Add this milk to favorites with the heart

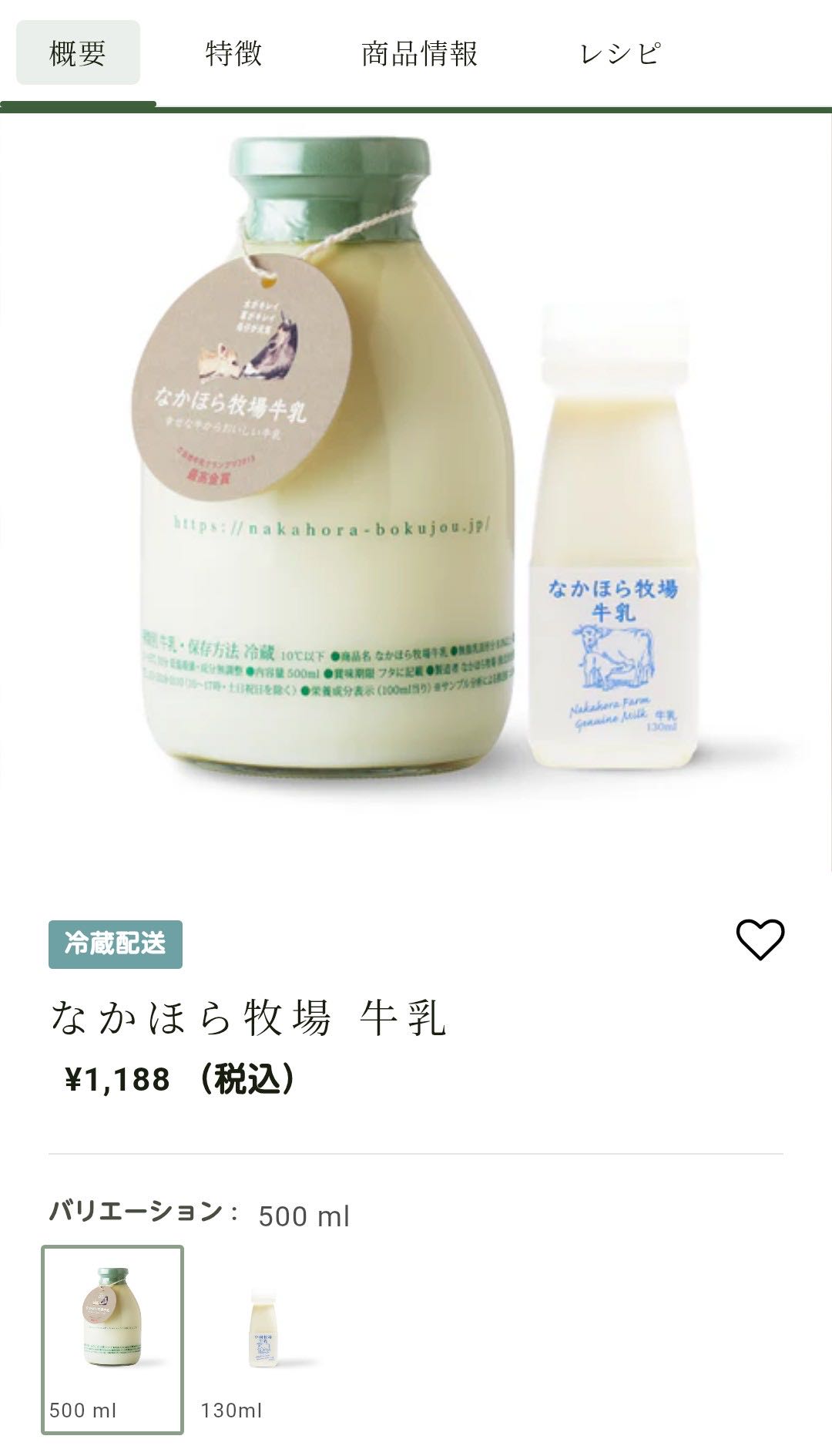point(760,940)
